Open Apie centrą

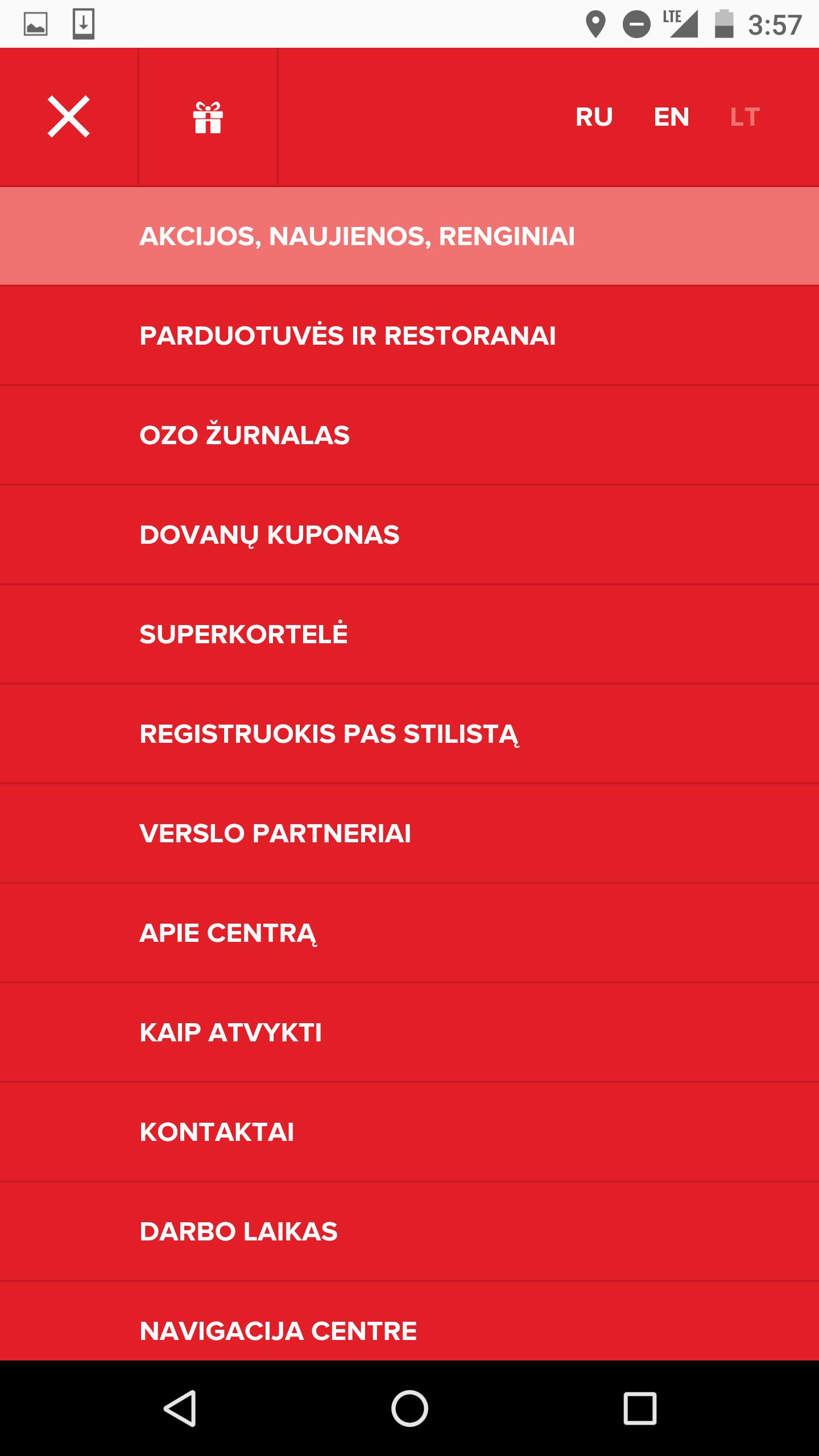click(x=228, y=933)
